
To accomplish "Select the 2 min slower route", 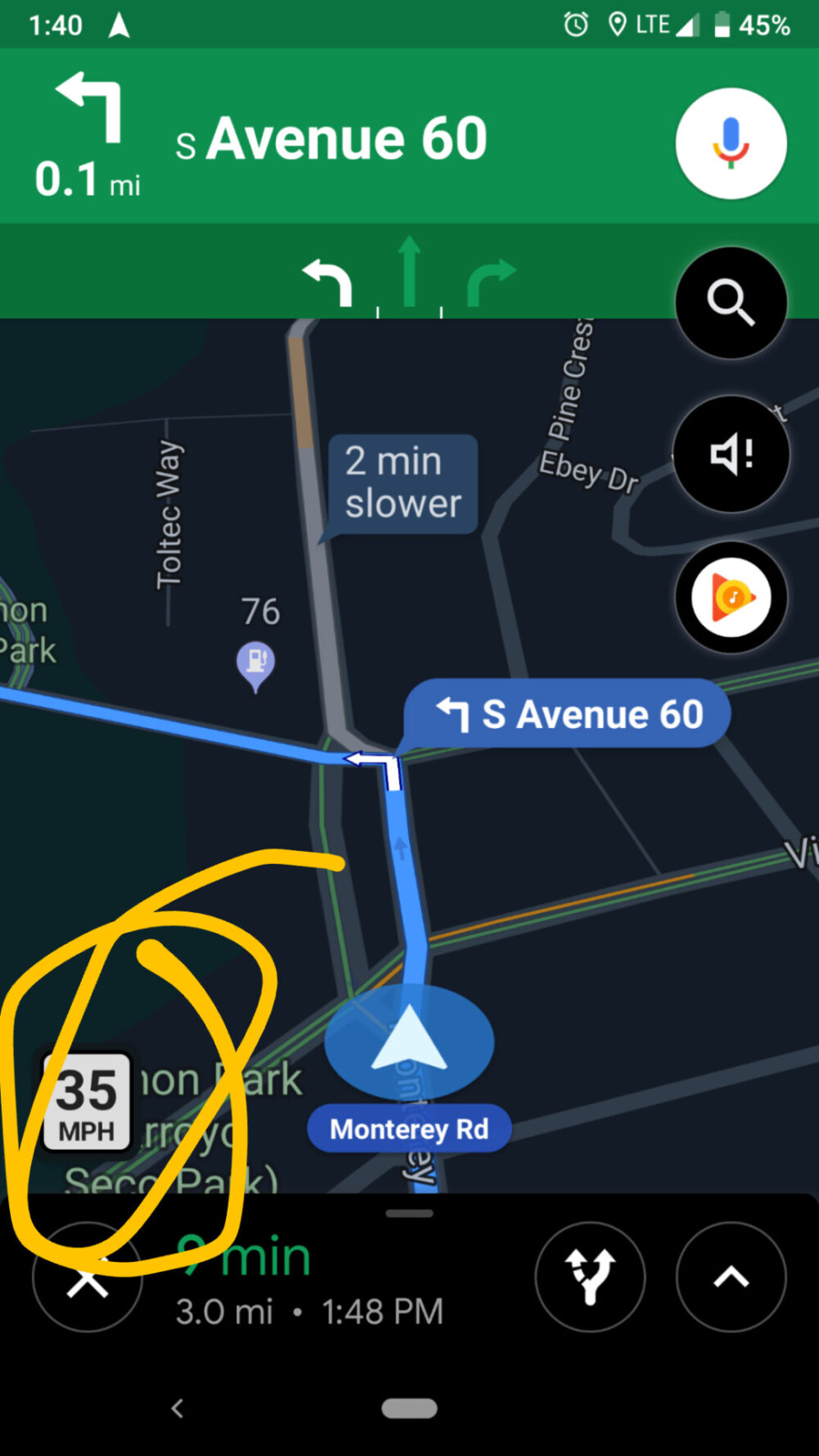I will coord(402,483).
